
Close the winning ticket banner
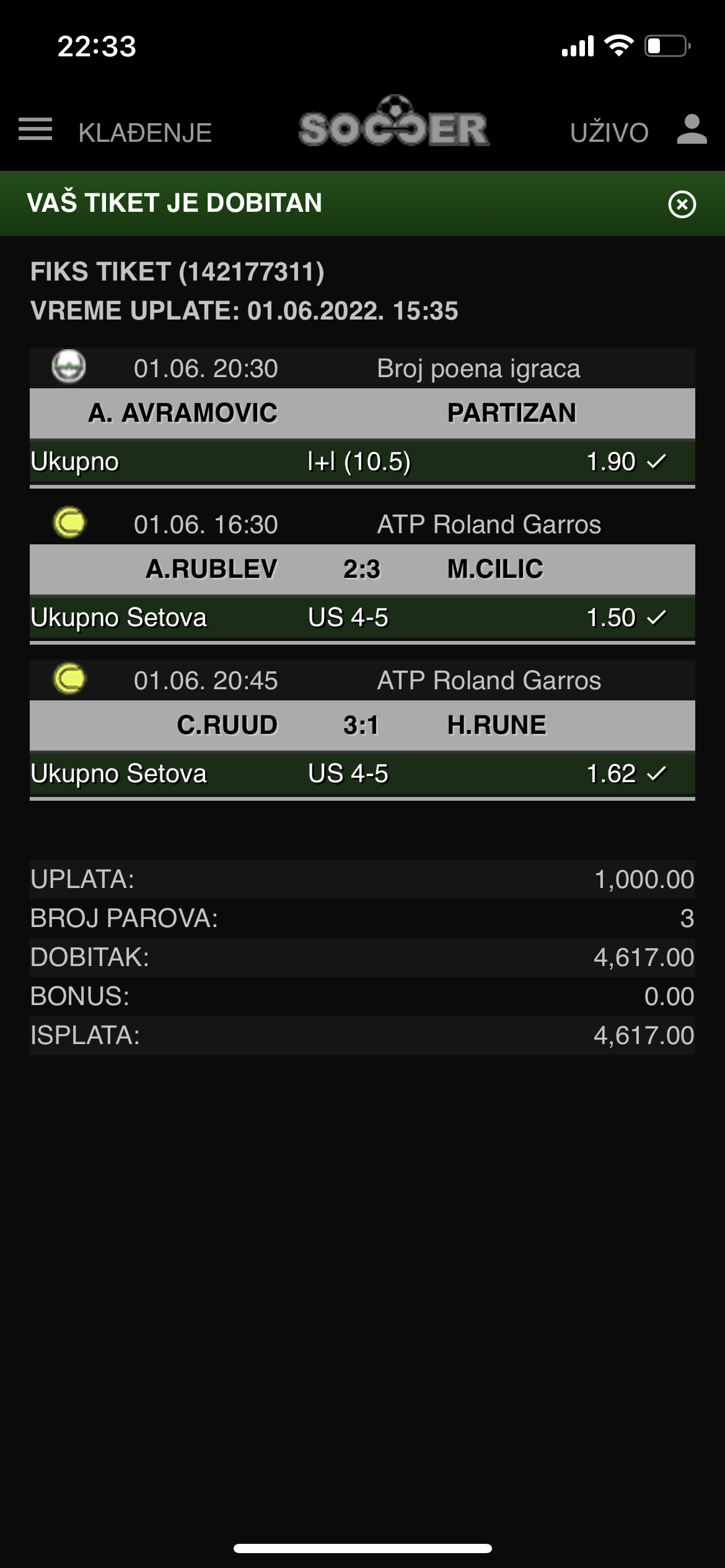click(x=682, y=204)
